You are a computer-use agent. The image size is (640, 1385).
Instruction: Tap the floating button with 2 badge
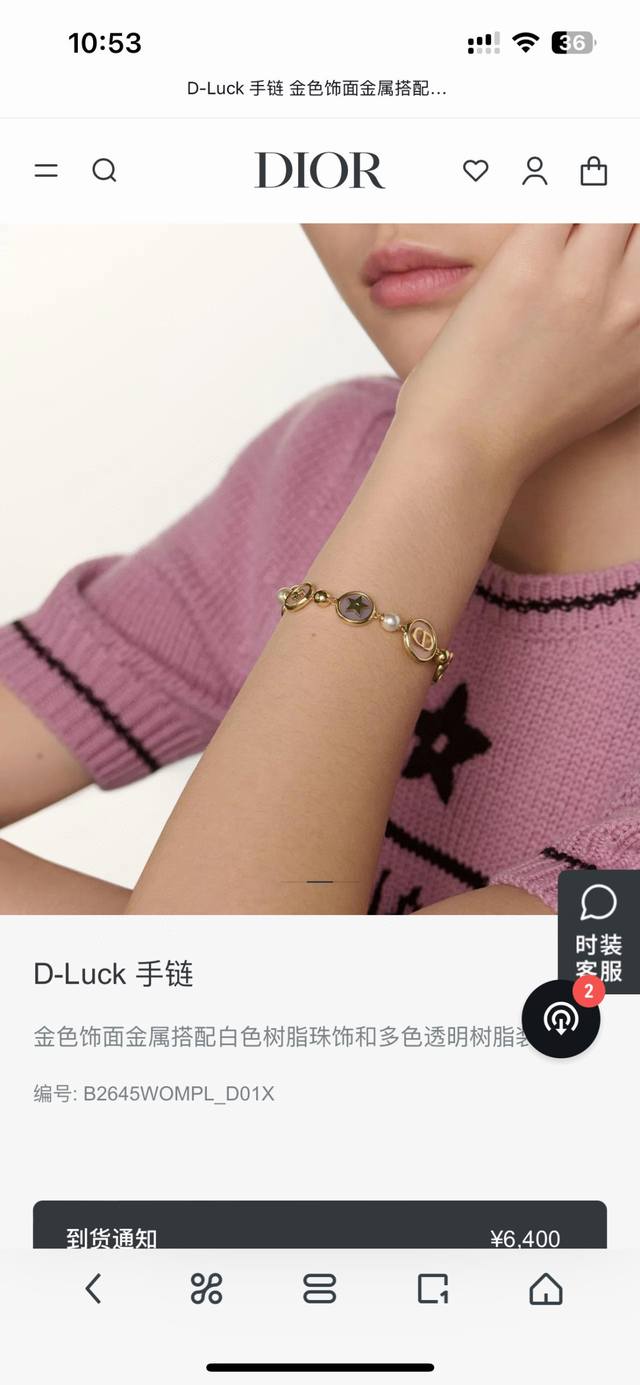(x=561, y=1019)
